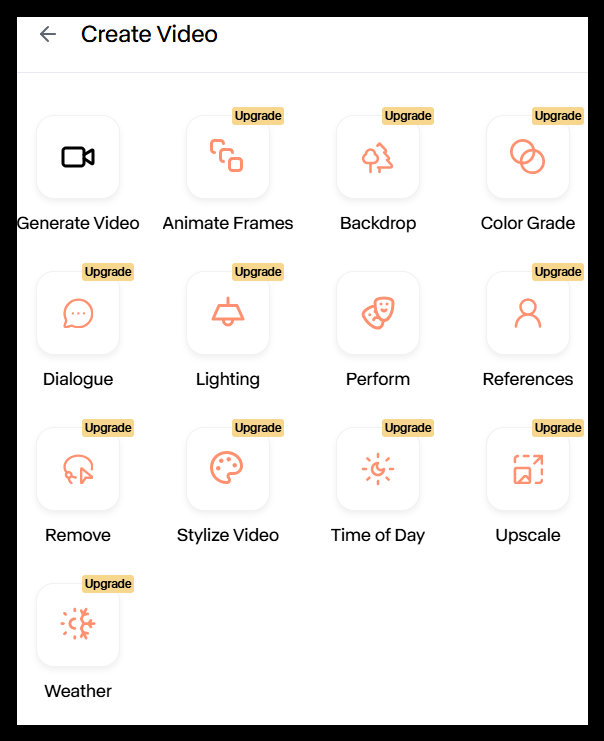The height and width of the screenshot is (741, 604).
Task: Select the Time of Day tool
Action: point(378,469)
